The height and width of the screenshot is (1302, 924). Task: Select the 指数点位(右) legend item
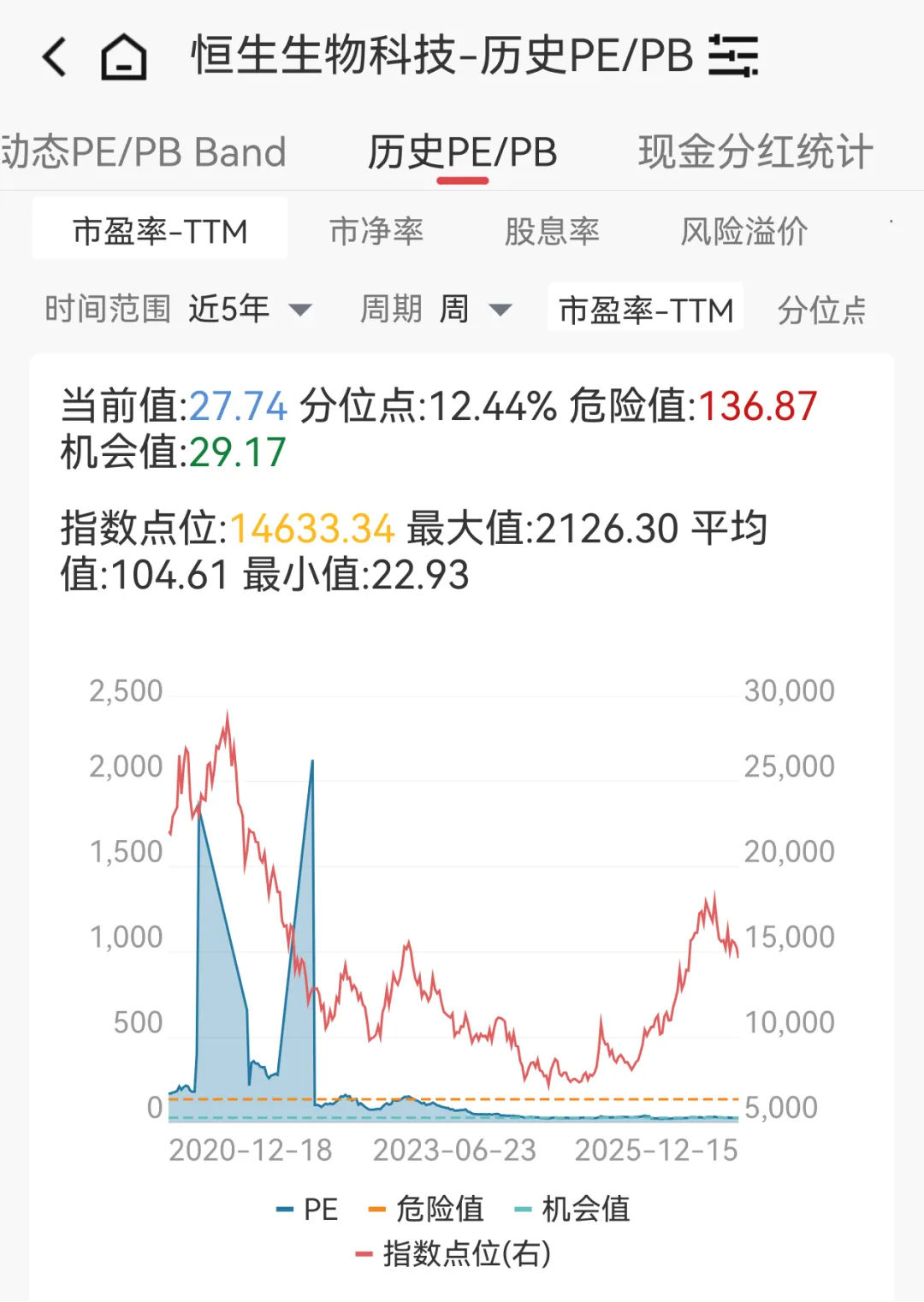[466, 1255]
